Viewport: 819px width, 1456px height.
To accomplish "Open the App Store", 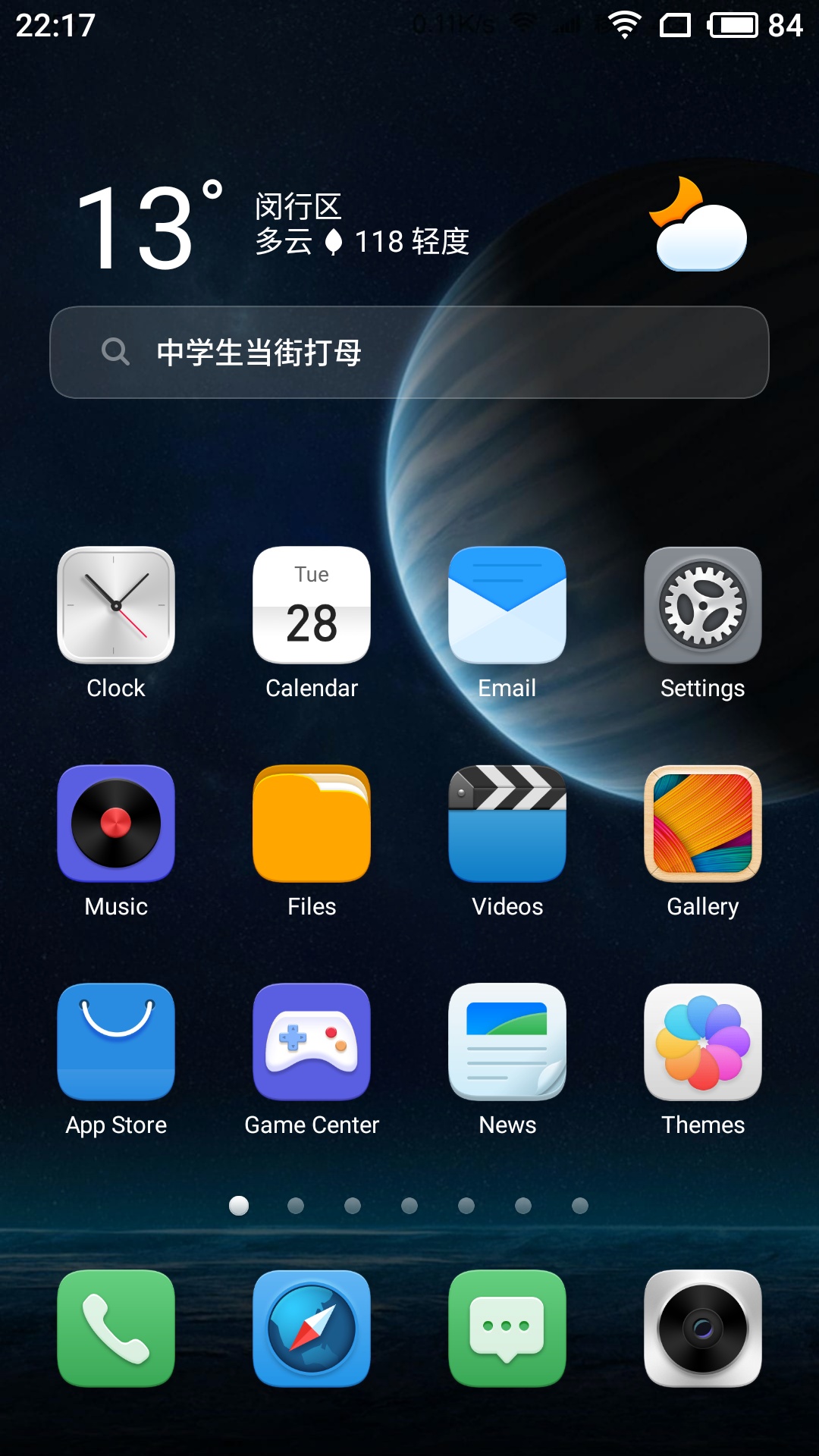I will (x=116, y=1042).
